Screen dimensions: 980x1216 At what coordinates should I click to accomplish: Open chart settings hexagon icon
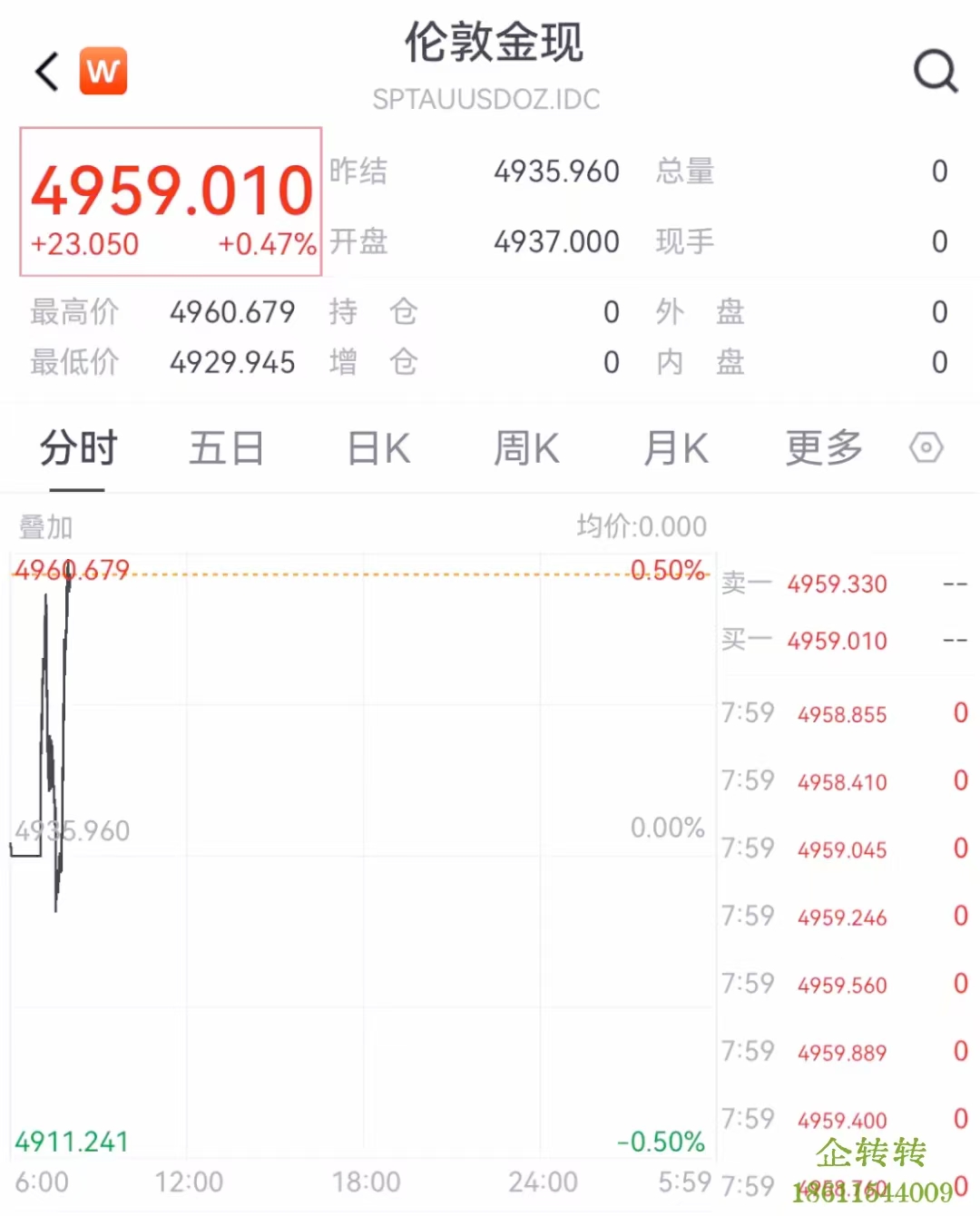(926, 447)
